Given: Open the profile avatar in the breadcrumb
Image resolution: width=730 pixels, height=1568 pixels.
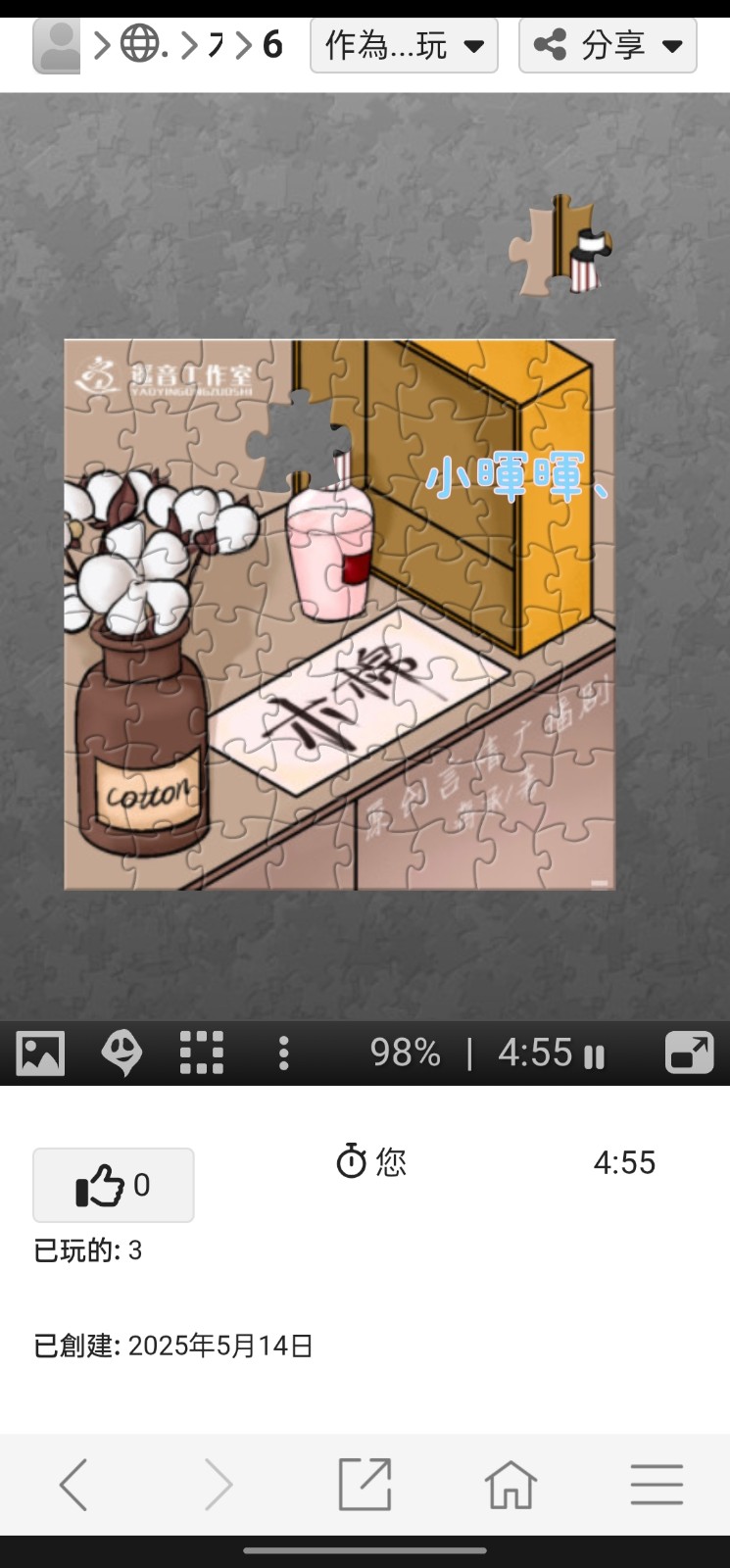Looking at the screenshot, I should point(57,45).
